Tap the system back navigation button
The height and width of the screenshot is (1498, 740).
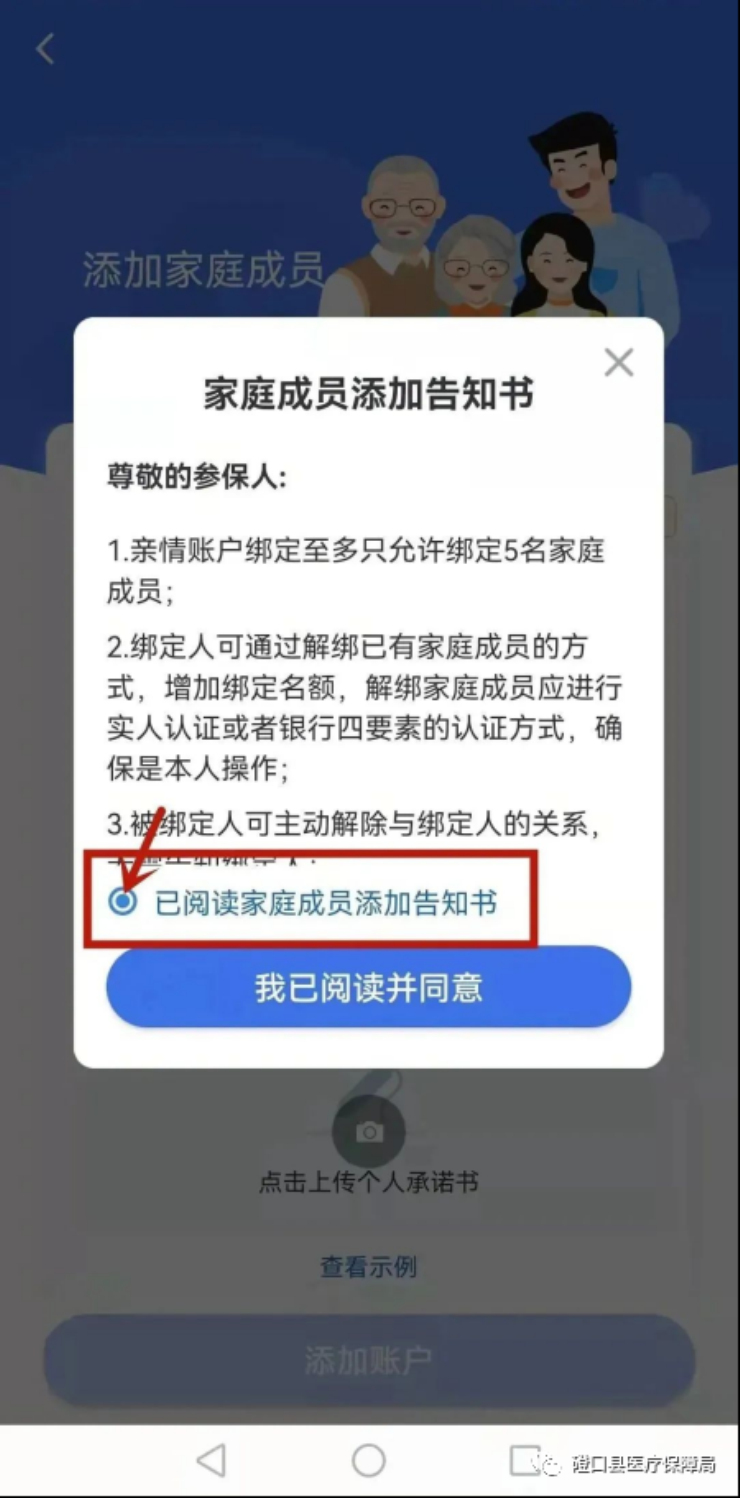pyautogui.click(x=211, y=1461)
